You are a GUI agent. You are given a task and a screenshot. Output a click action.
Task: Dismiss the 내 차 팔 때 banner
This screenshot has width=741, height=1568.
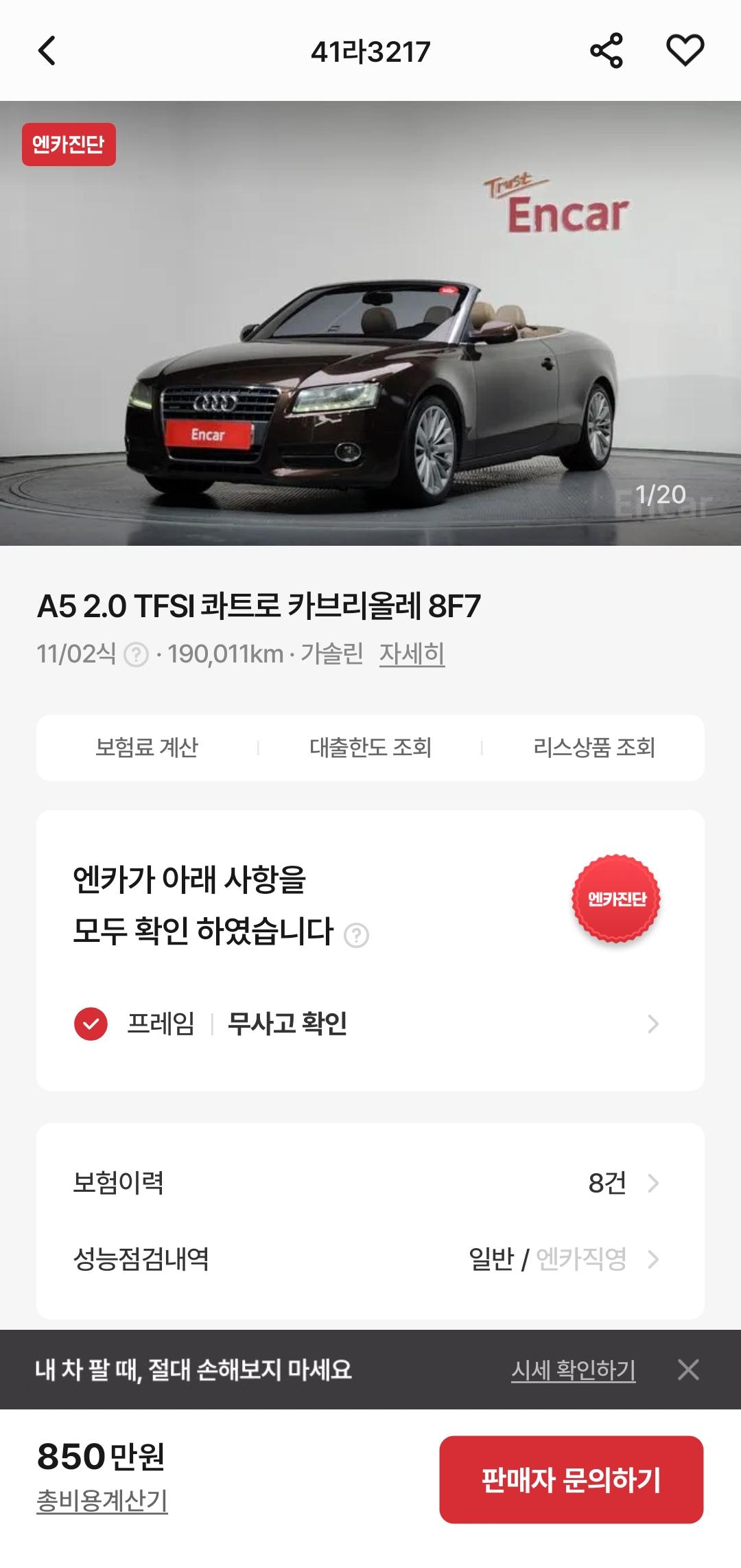coord(688,1370)
